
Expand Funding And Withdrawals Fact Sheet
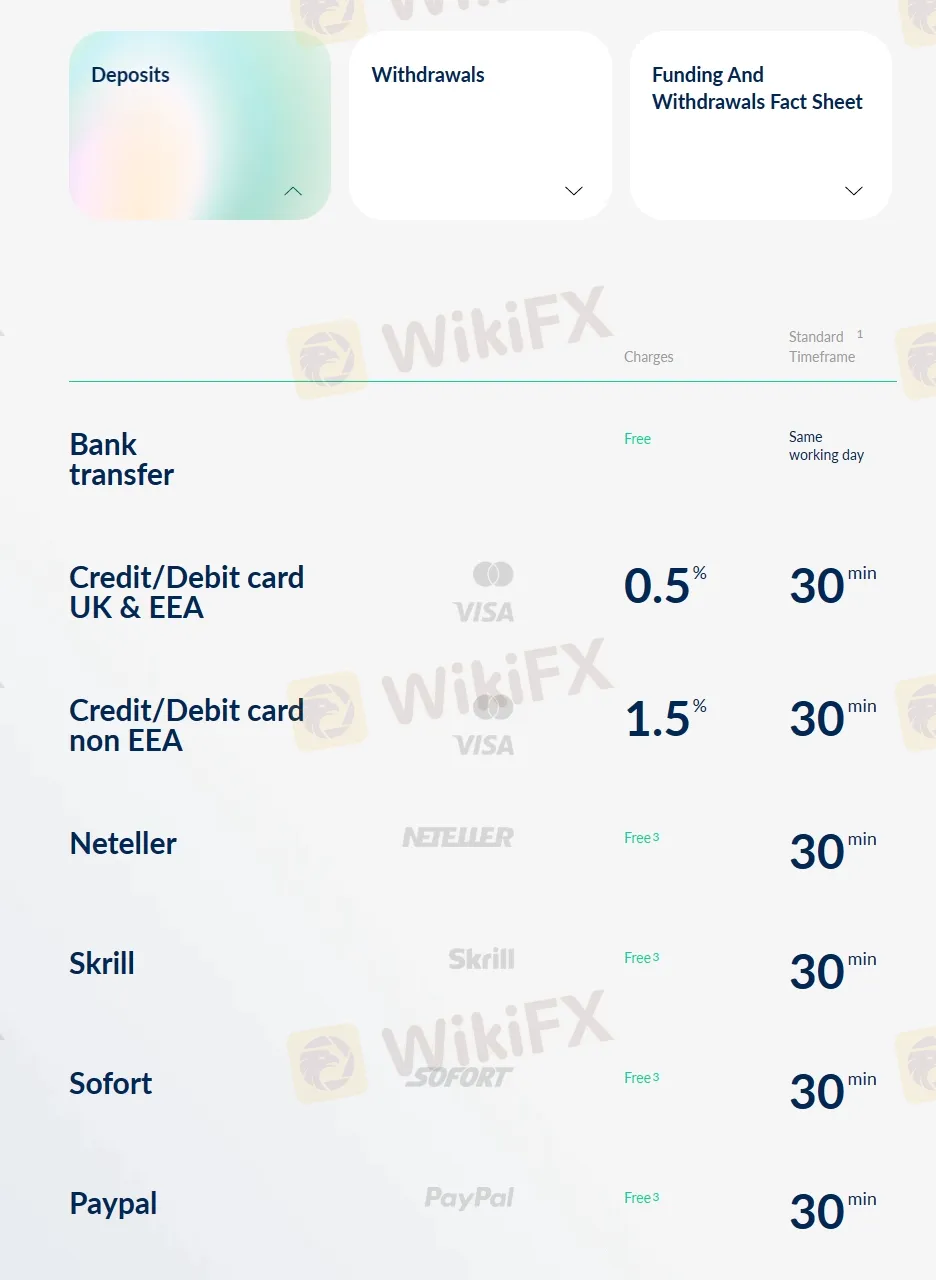pyautogui.click(x=853, y=191)
